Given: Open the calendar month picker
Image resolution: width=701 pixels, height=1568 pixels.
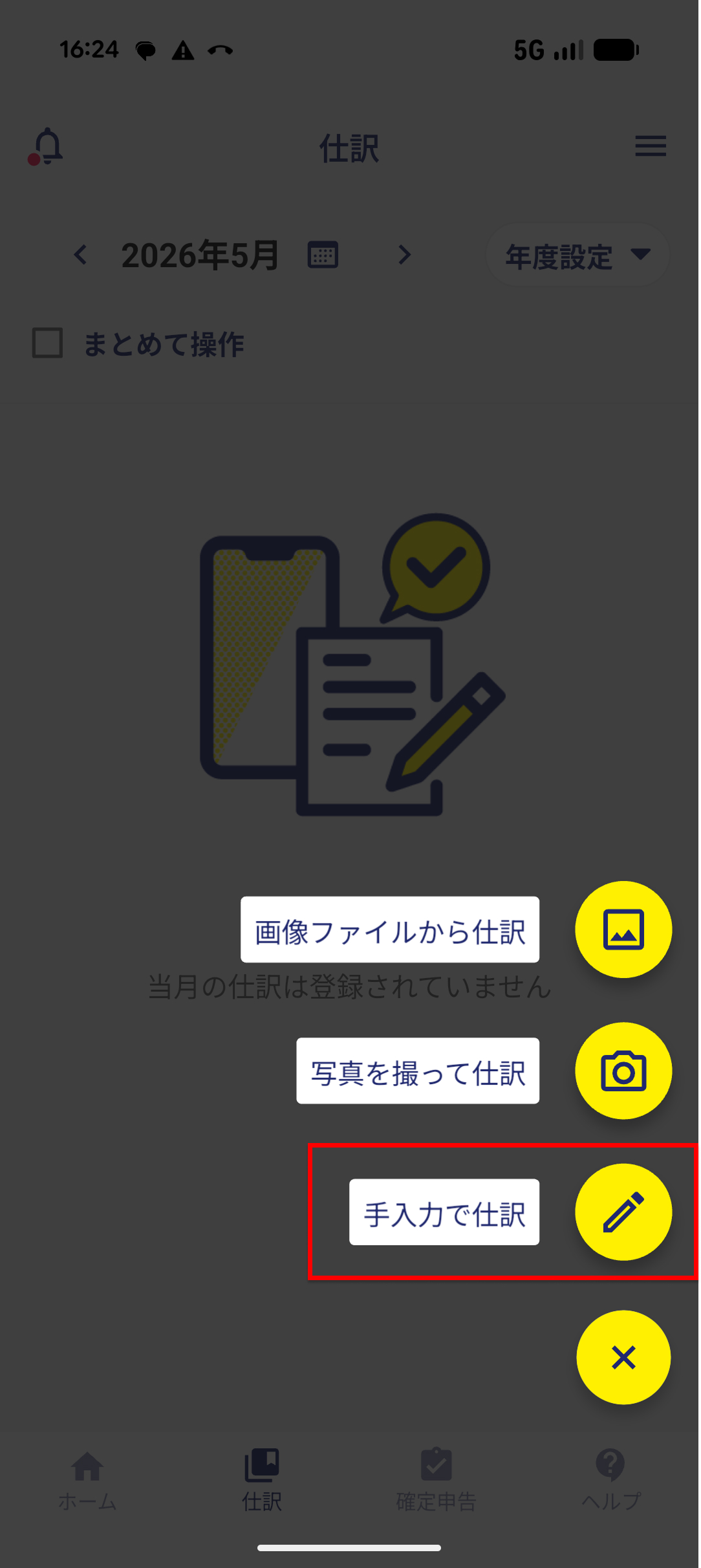Looking at the screenshot, I should coord(323,255).
